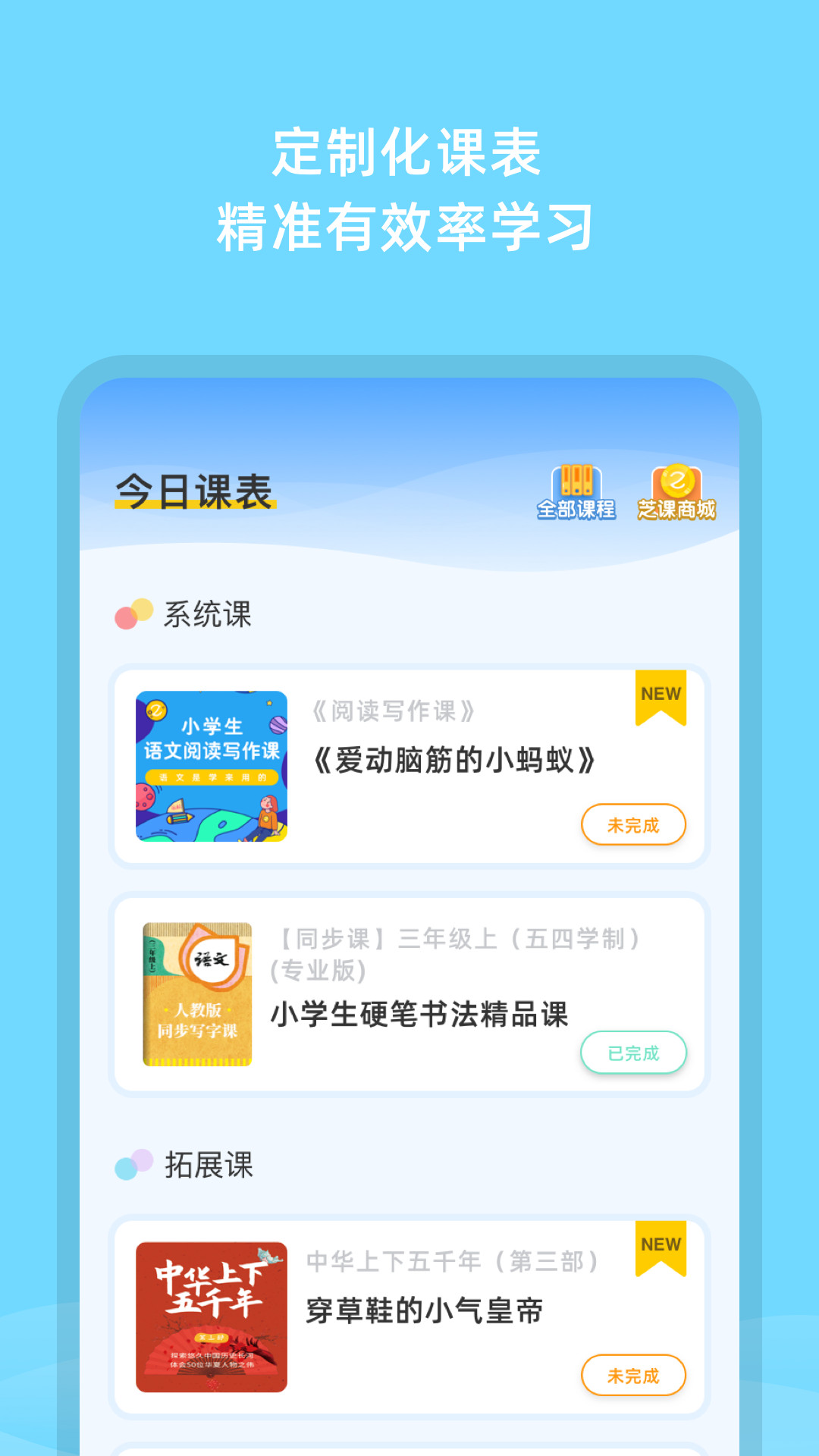Switch to the 今日课表 view
The height and width of the screenshot is (1456, 819).
[196, 489]
